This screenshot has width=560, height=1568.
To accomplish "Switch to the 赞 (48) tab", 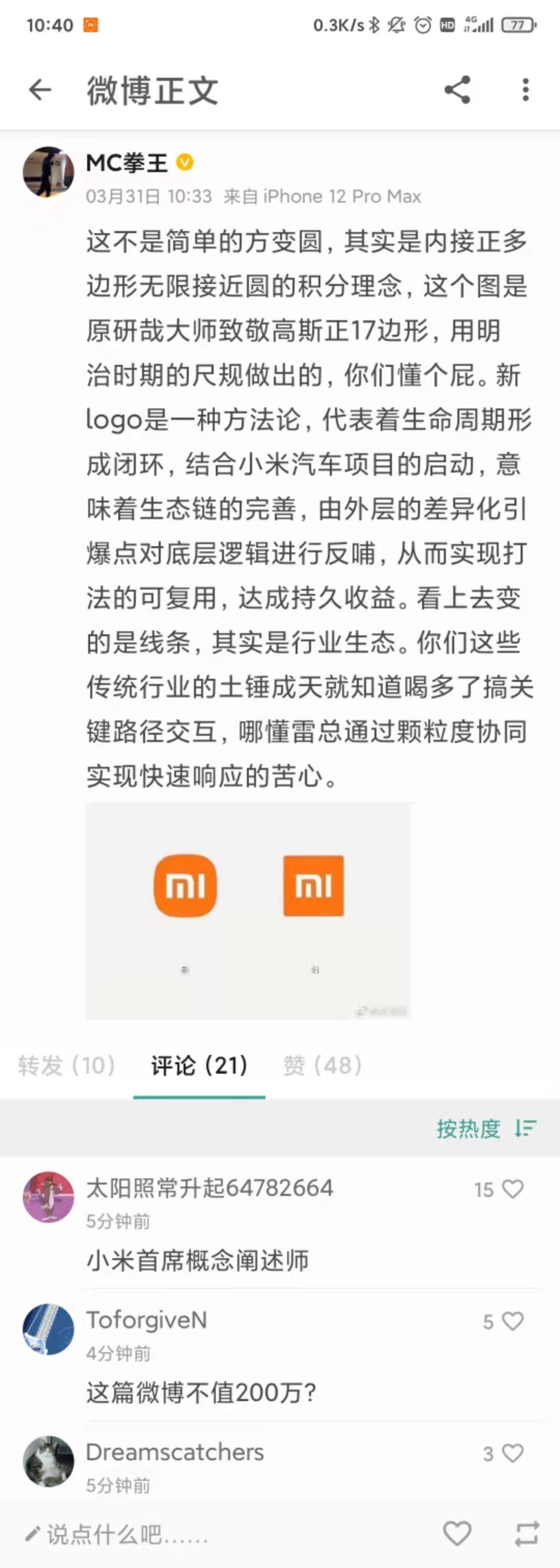I will (x=323, y=1065).
